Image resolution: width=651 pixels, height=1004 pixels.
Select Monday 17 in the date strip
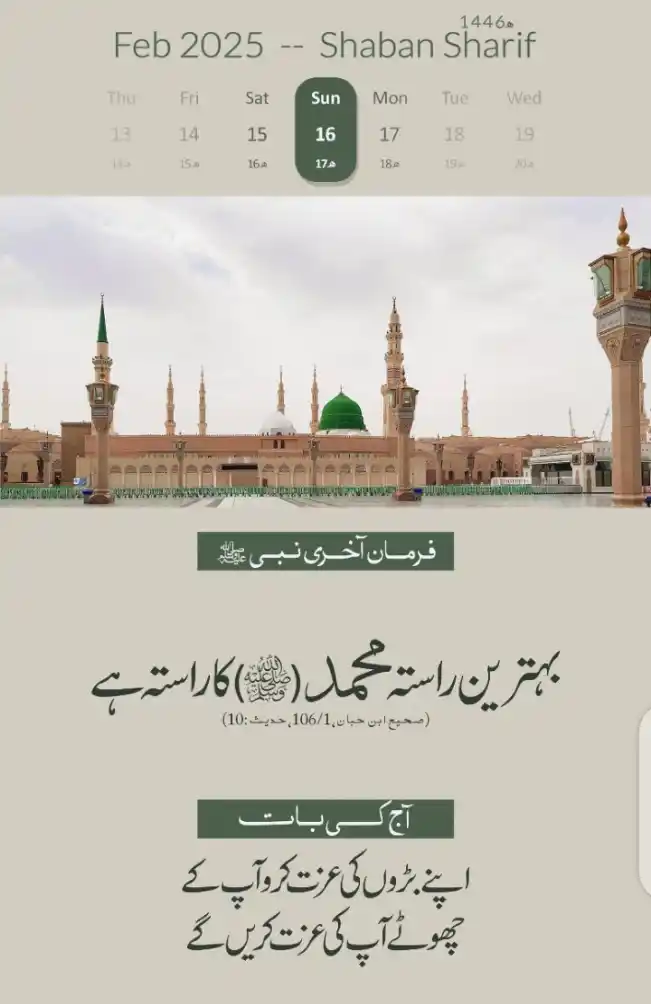click(390, 132)
